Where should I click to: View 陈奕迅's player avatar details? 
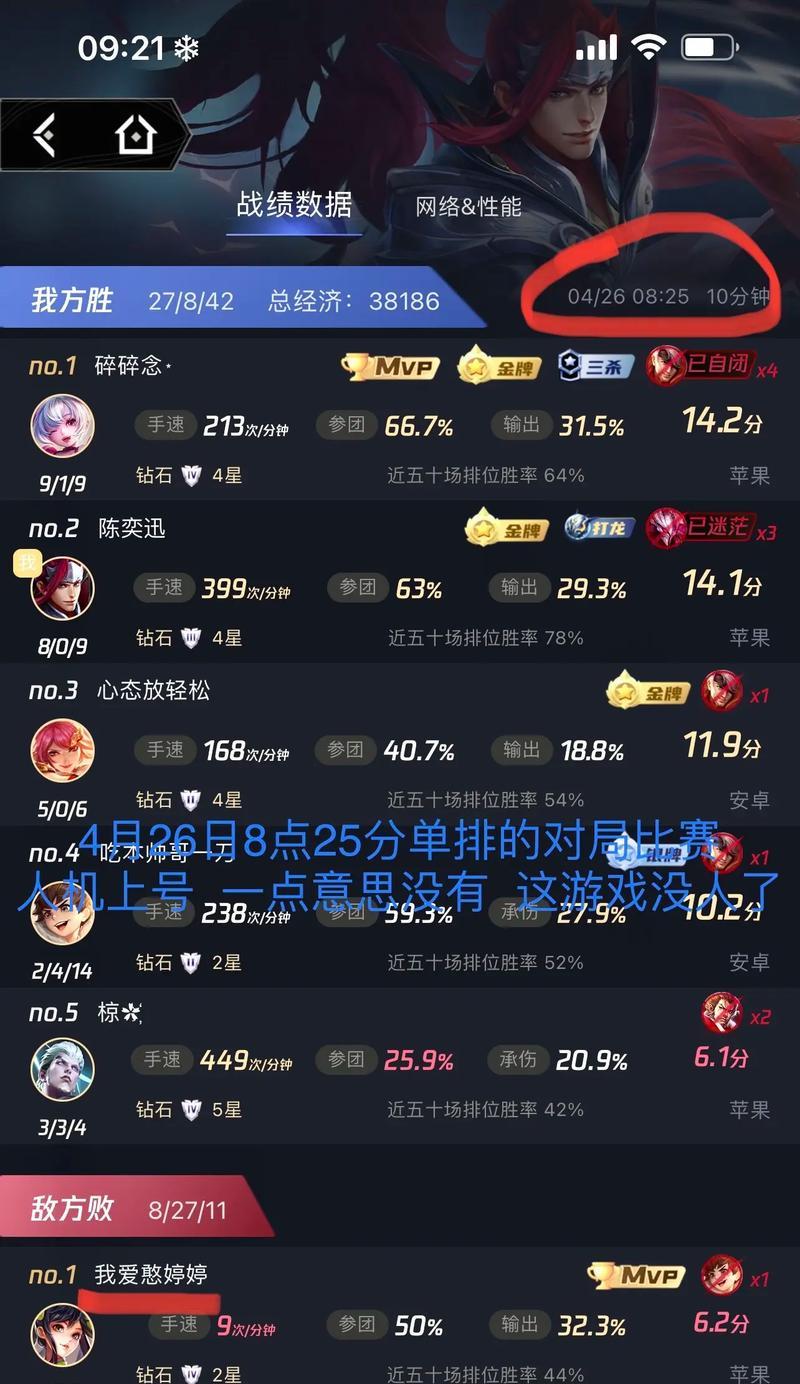(x=62, y=588)
